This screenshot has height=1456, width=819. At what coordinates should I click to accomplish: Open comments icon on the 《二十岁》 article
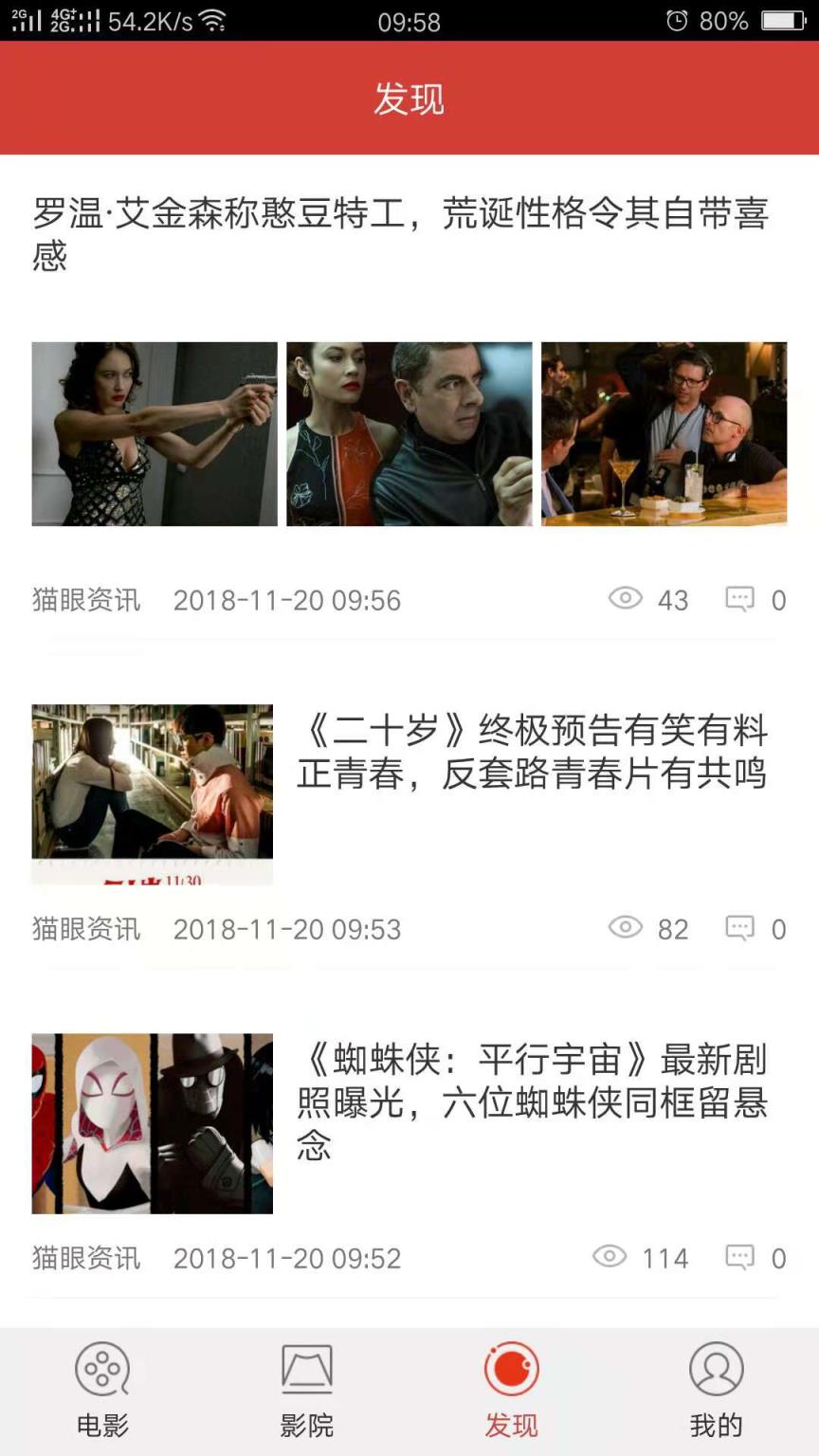tap(739, 929)
